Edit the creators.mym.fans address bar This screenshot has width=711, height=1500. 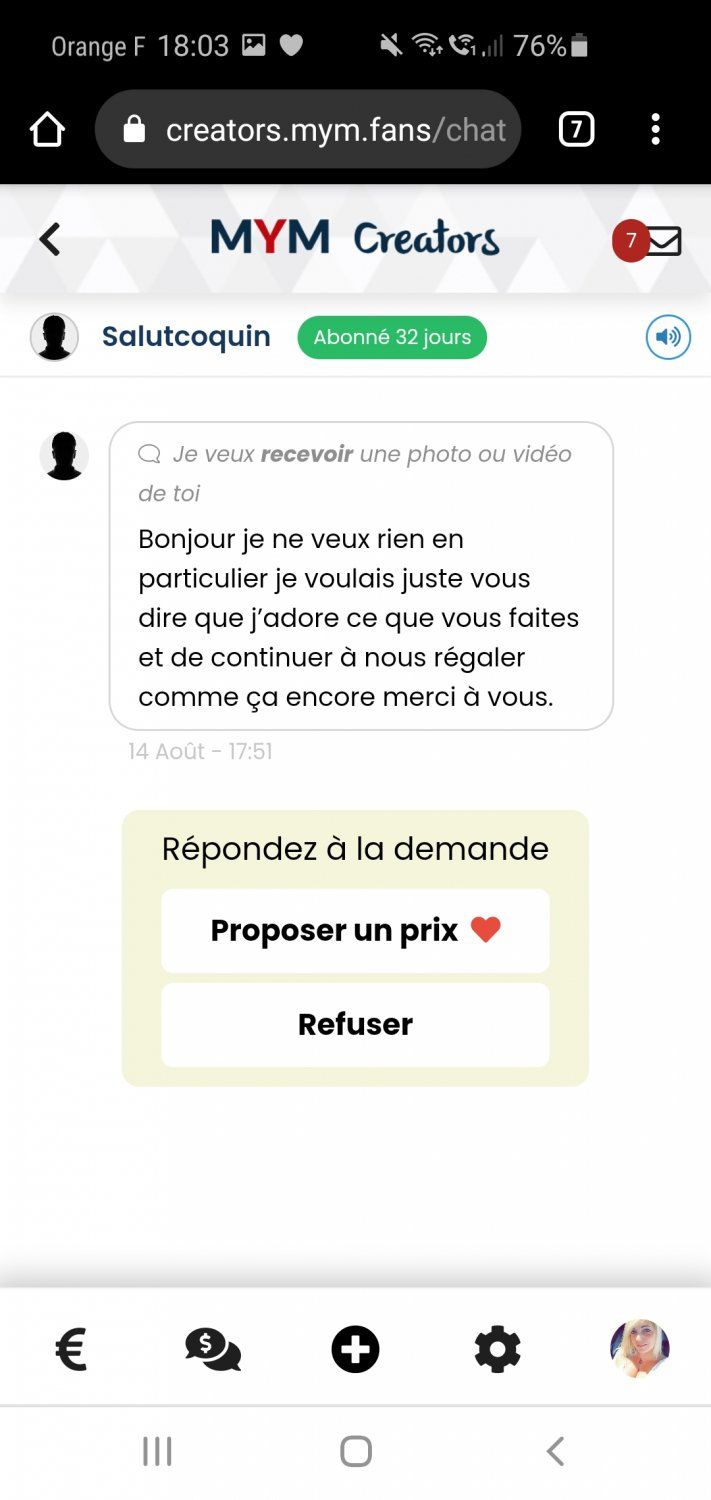point(320,130)
